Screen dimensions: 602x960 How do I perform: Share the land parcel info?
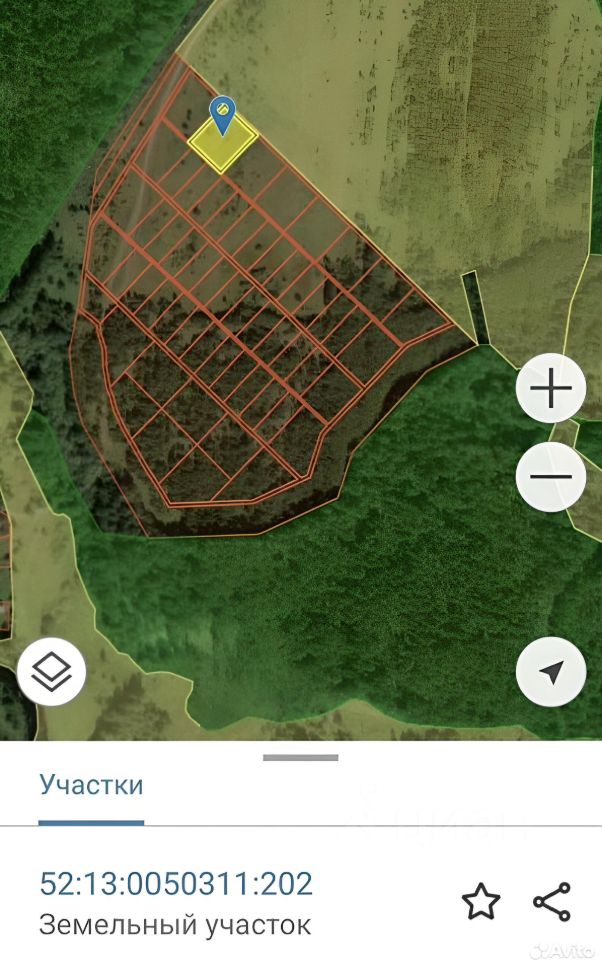(x=552, y=902)
